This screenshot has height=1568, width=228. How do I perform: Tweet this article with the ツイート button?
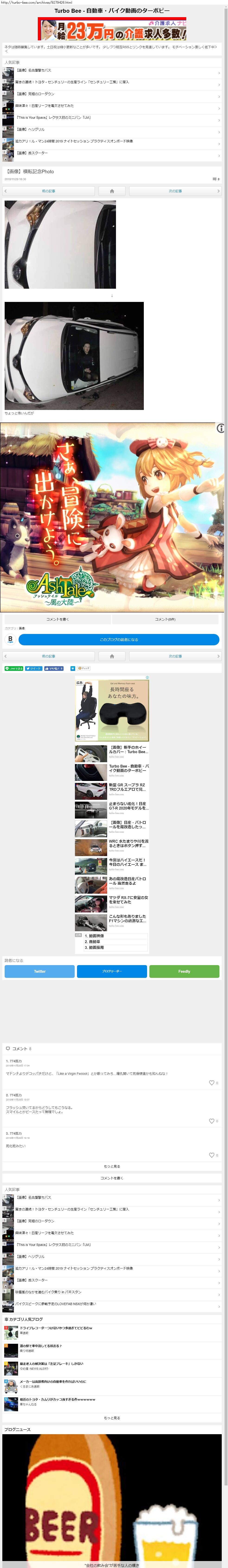pyautogui.click(x=34, y=668)
